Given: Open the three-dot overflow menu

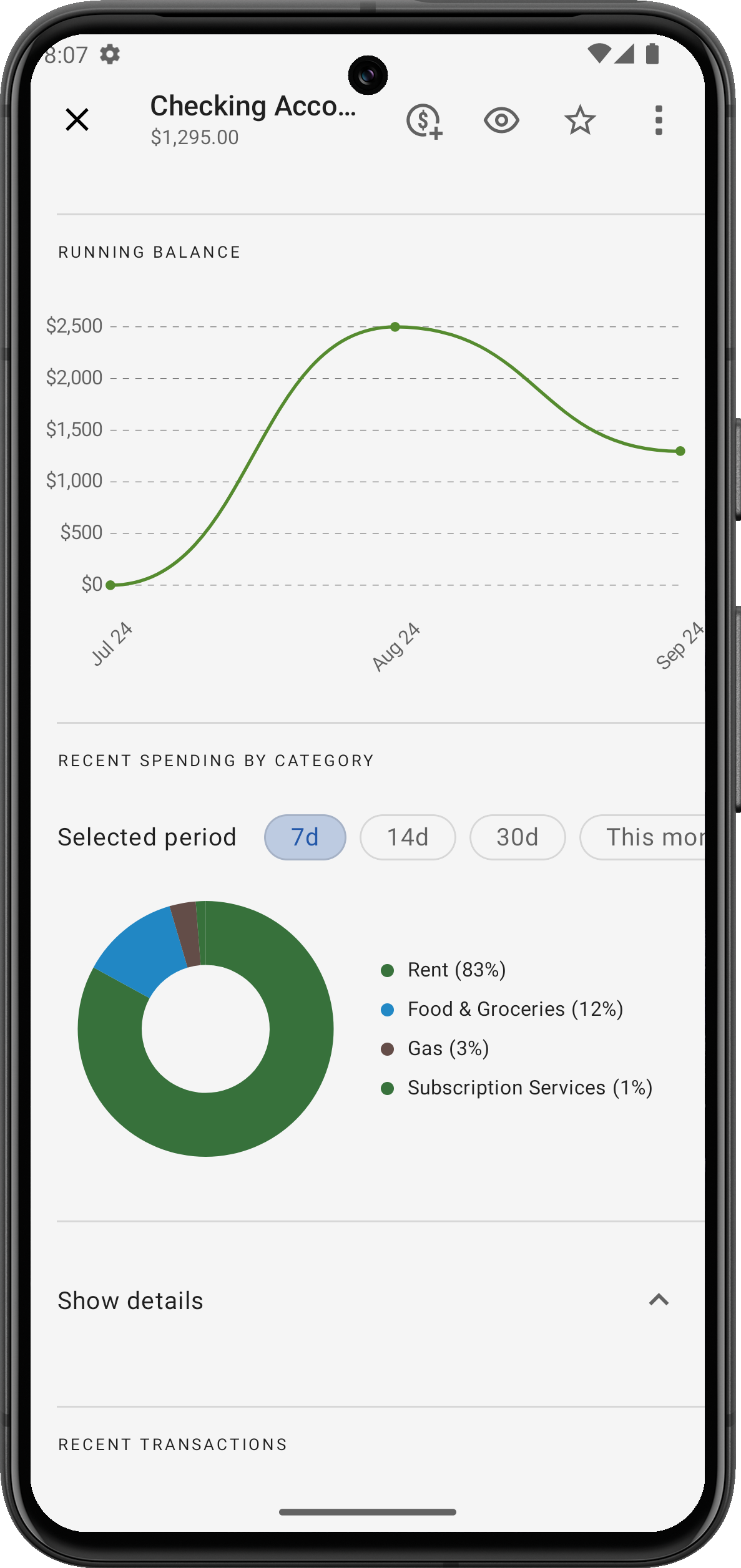Looking at the screenshot, I should pos(658,120).
